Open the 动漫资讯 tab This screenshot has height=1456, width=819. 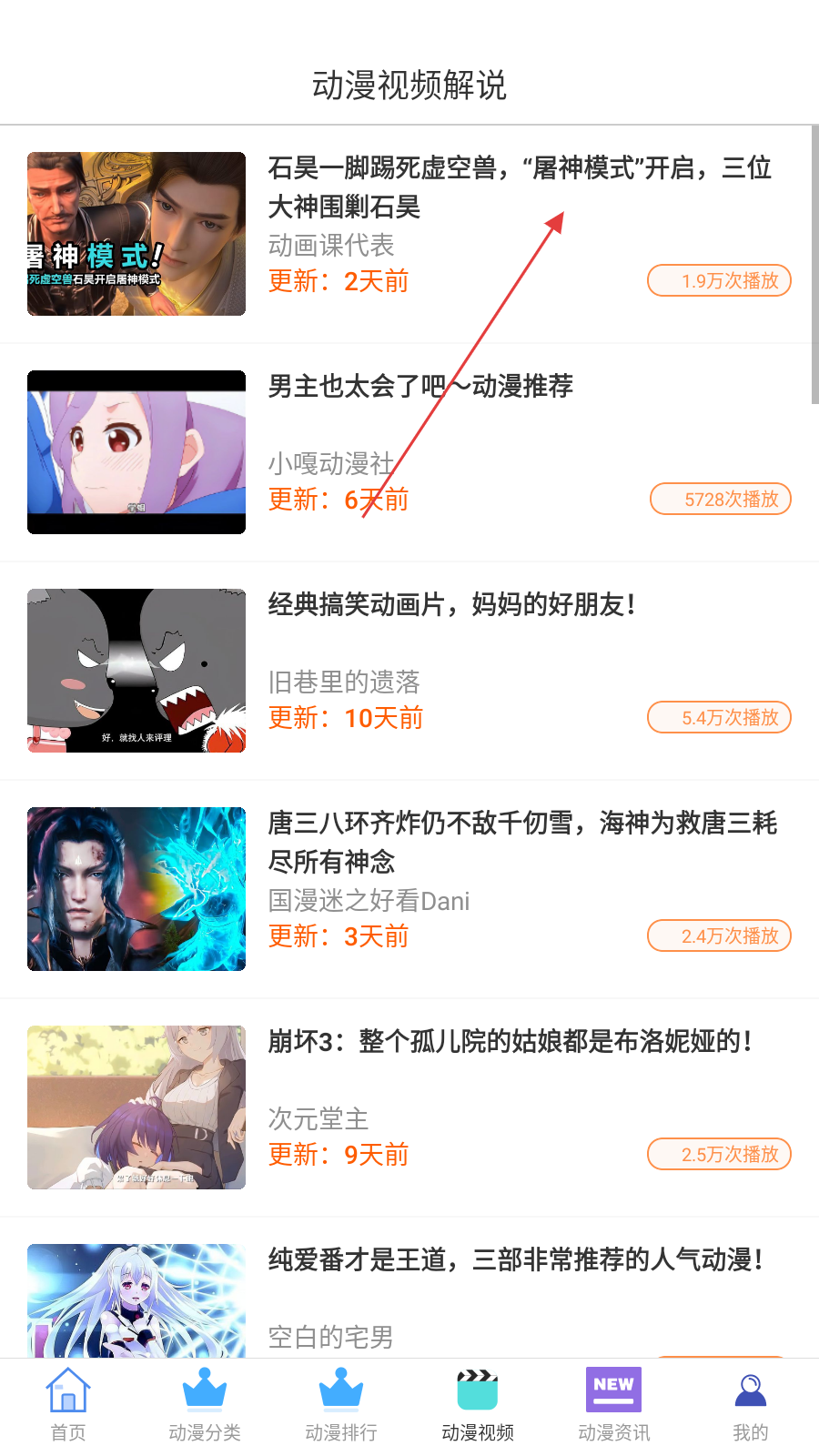coord(614,1406)
